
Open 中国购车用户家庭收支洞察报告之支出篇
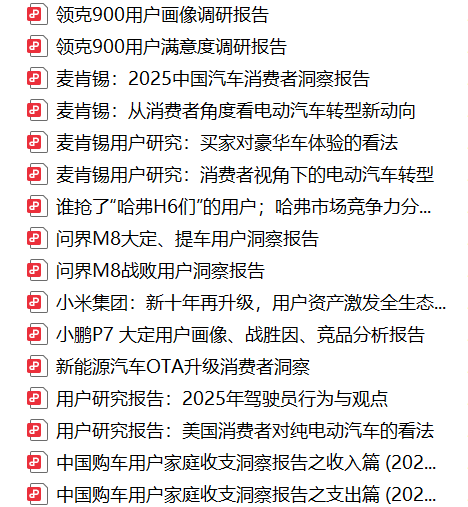(x=246, y=495)
